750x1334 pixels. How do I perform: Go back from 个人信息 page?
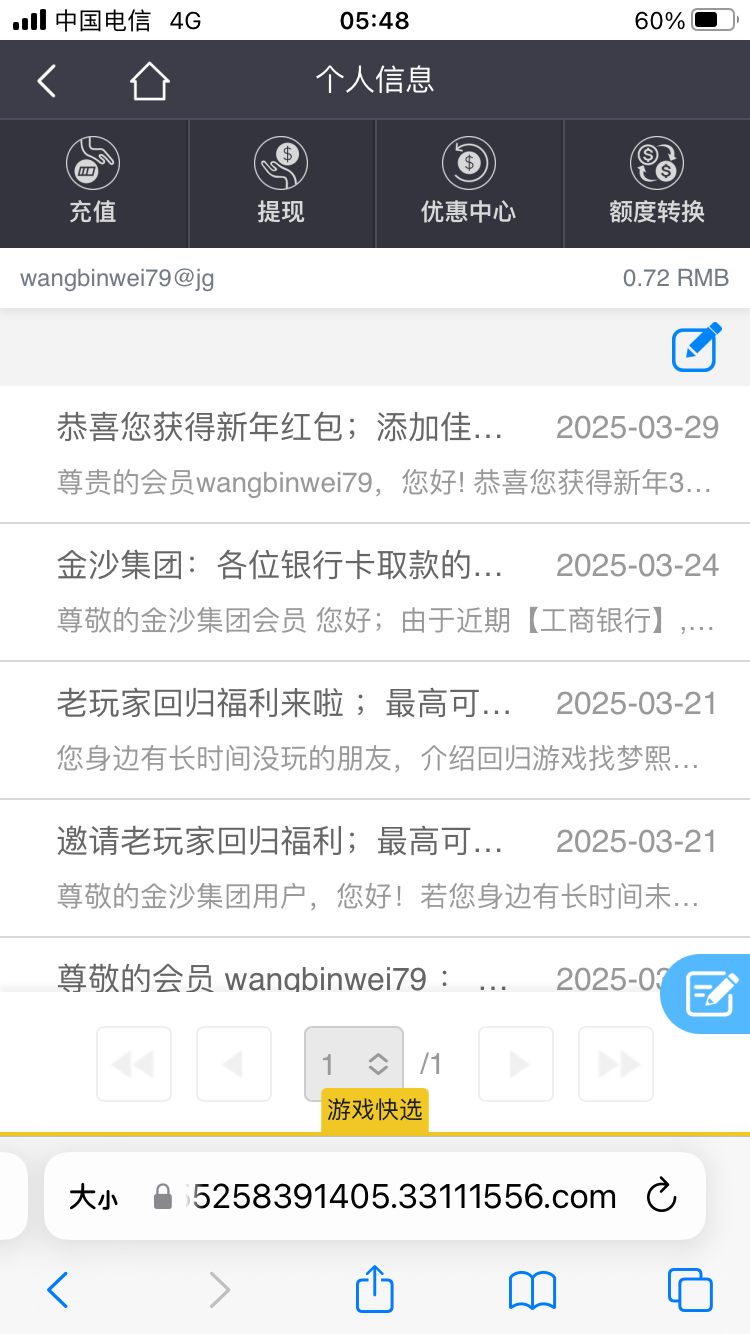(47, 81)
